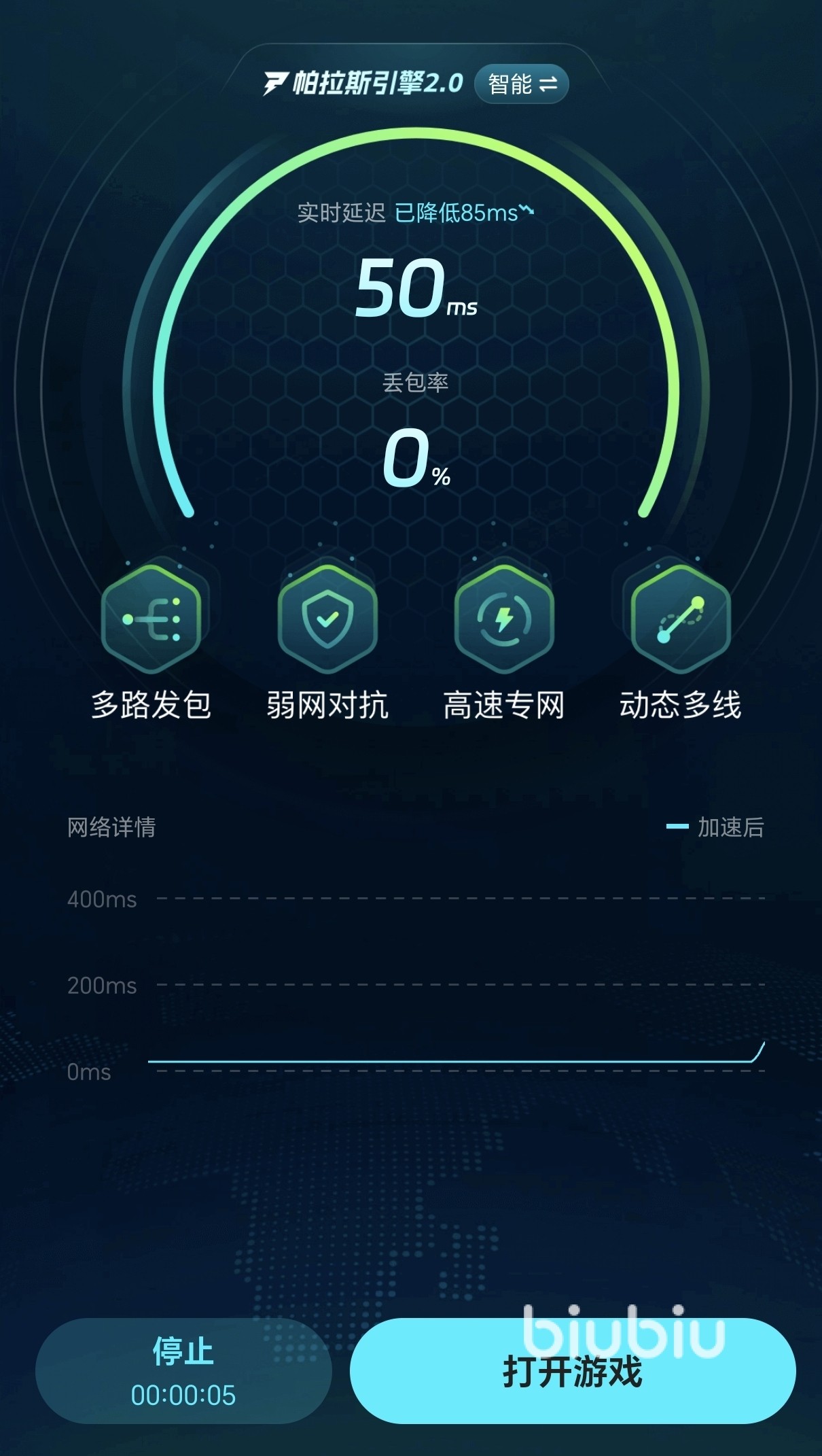Viewport: 822px width, 1456px height.
Task: Switch the 智能 acceleration mode
Action: point(522,84)
